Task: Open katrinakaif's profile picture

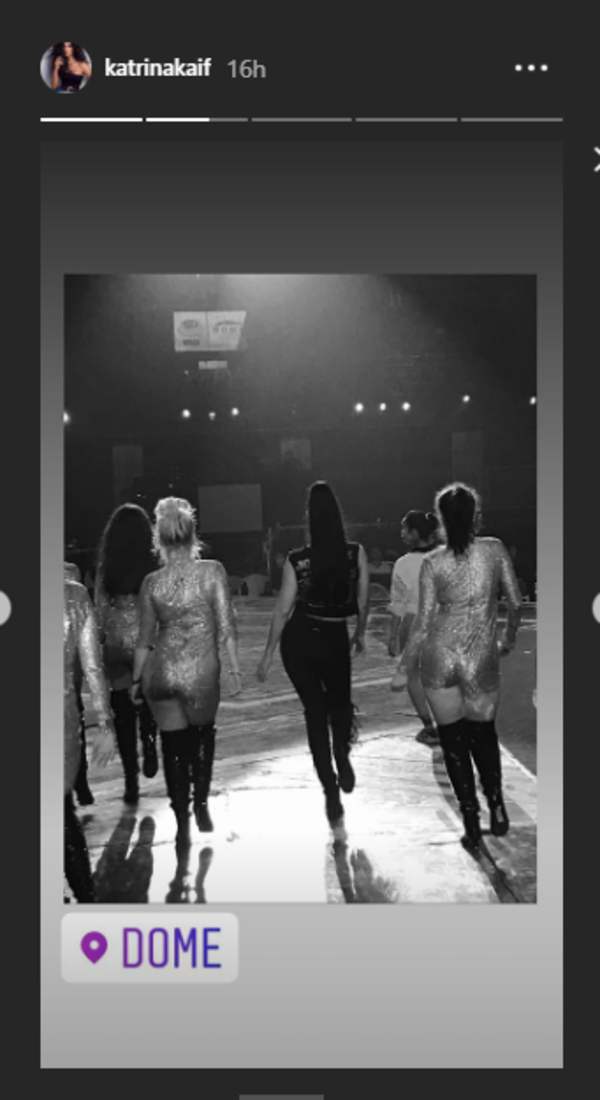Action: coord(65,68)
